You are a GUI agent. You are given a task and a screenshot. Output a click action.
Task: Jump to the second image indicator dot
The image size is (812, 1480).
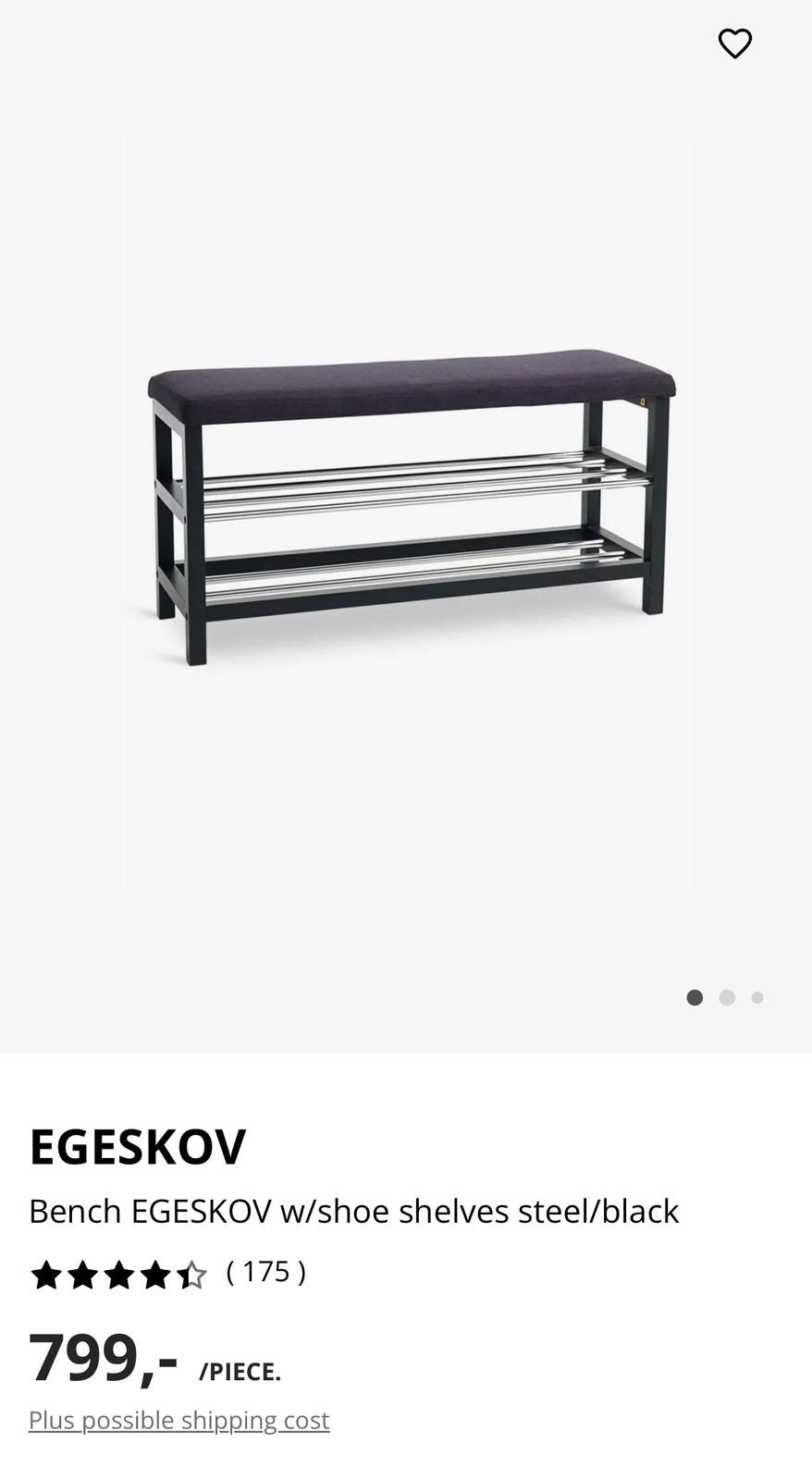pos(727,997)
